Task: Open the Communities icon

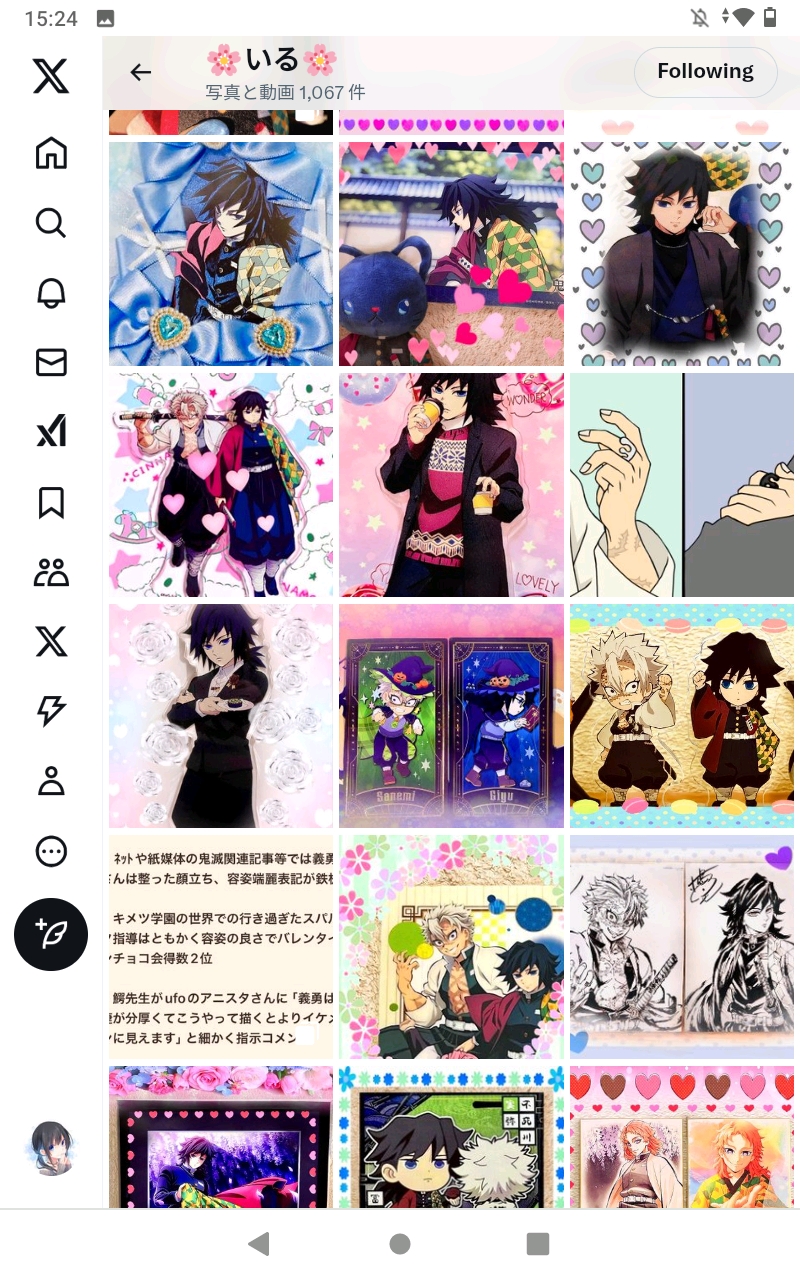Action: pyautogui.click(x=51, y=572)
